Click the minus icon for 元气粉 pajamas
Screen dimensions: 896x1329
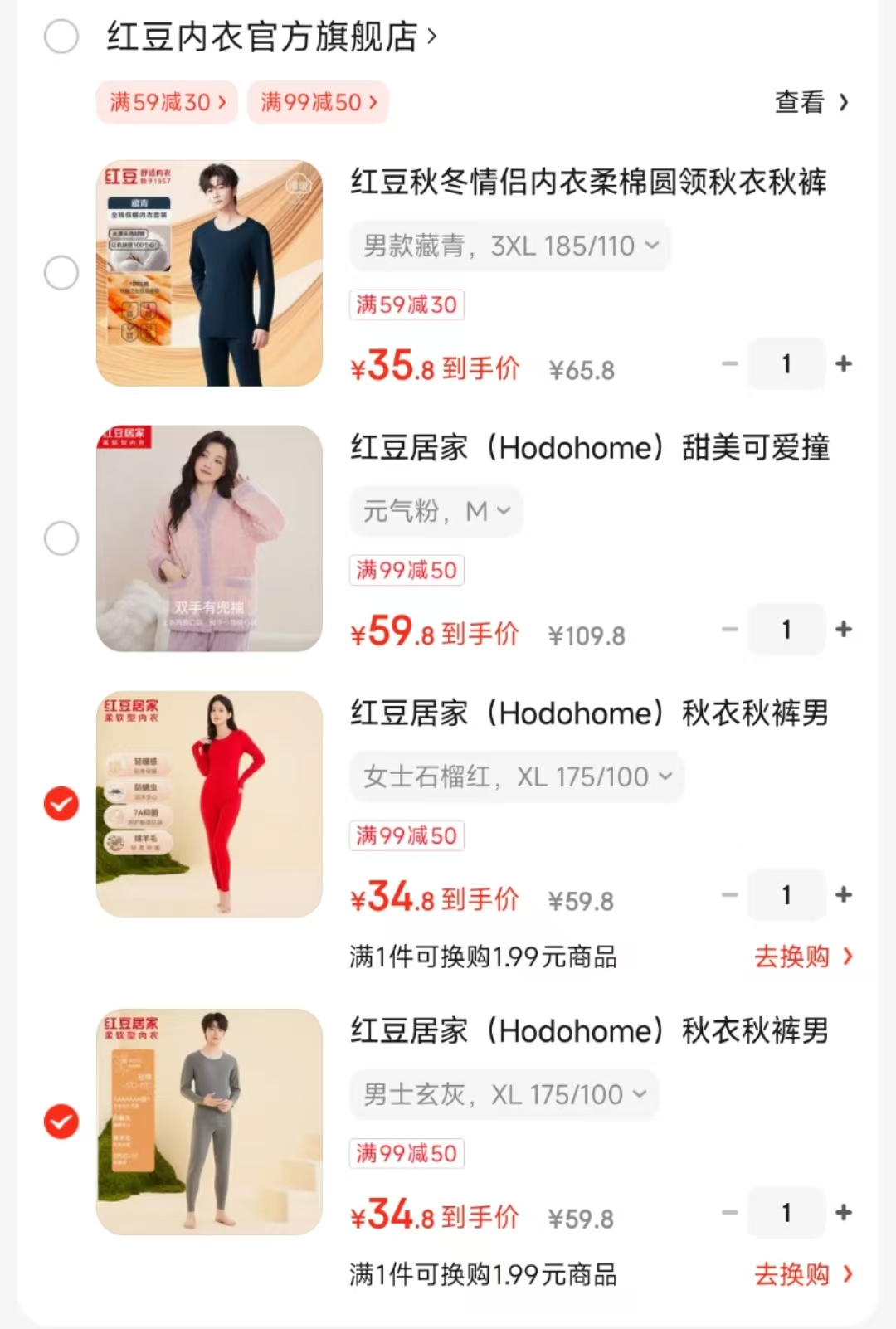(x=728, y=629)
